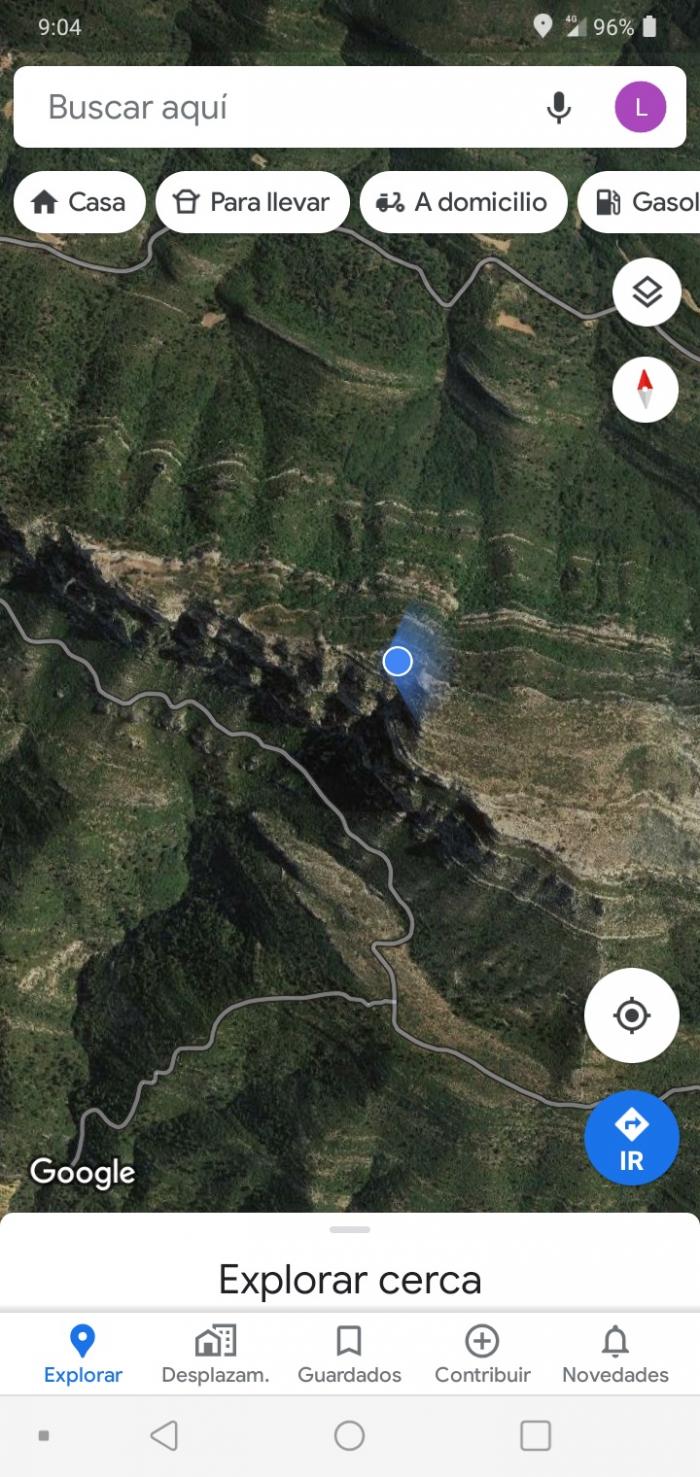
Task: Return to the home screen
Action: pos(349,1436)
